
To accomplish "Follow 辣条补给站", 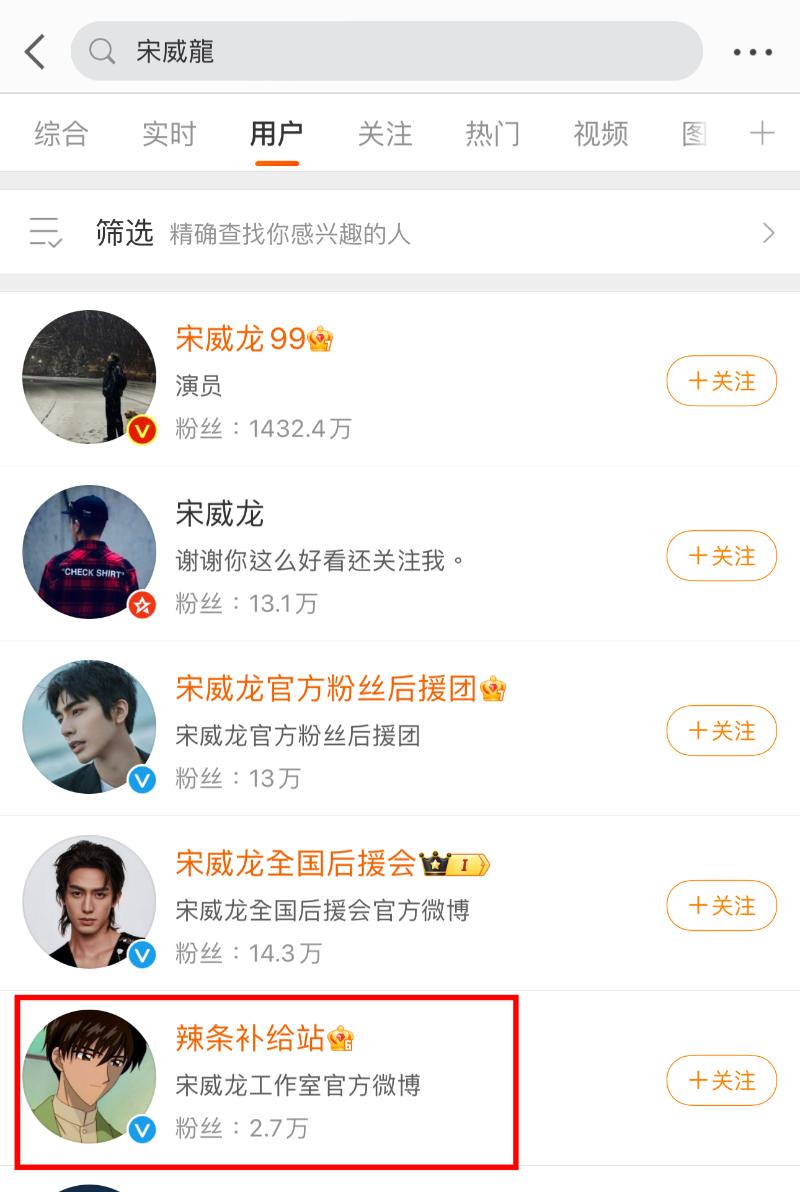I will 721,1081.
